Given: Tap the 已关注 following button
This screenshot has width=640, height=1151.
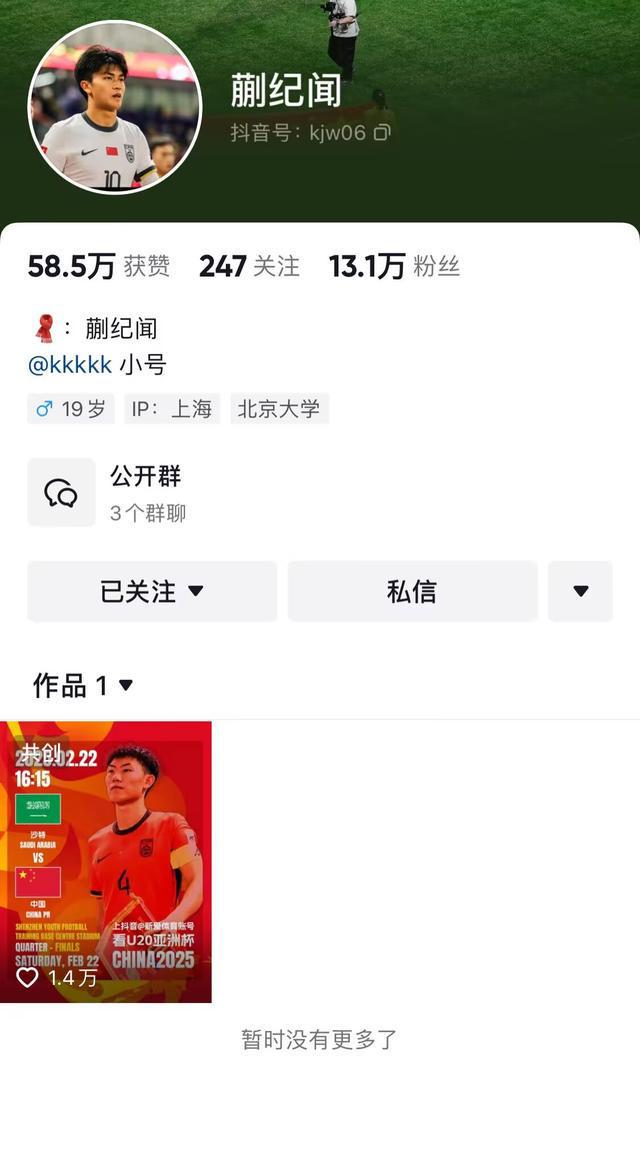Looking at the screenshot, I should tap(152, 591).
